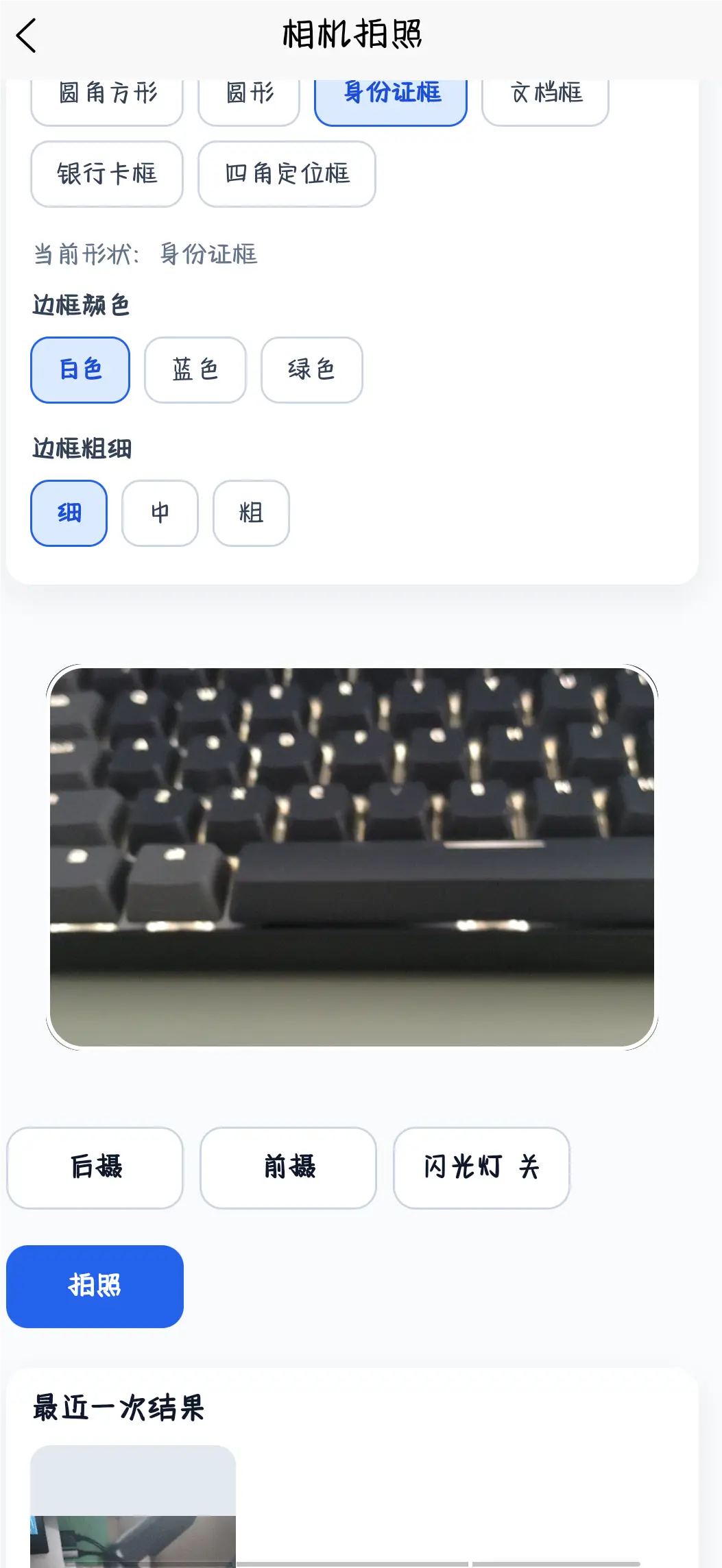Choose 中 border thickness

coord(160,513)
